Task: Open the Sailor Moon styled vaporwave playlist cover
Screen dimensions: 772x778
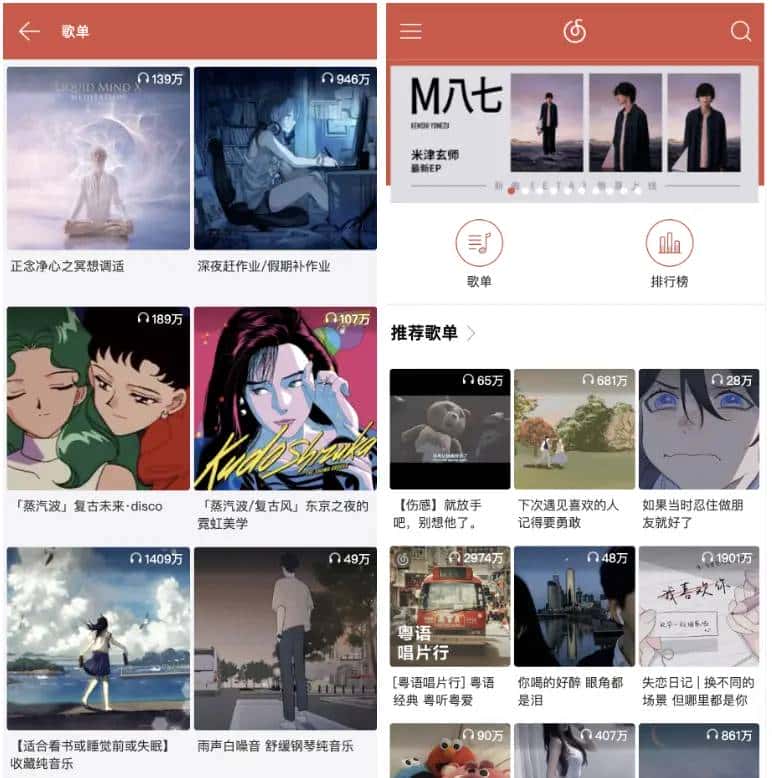Action: tap(96, 395)
